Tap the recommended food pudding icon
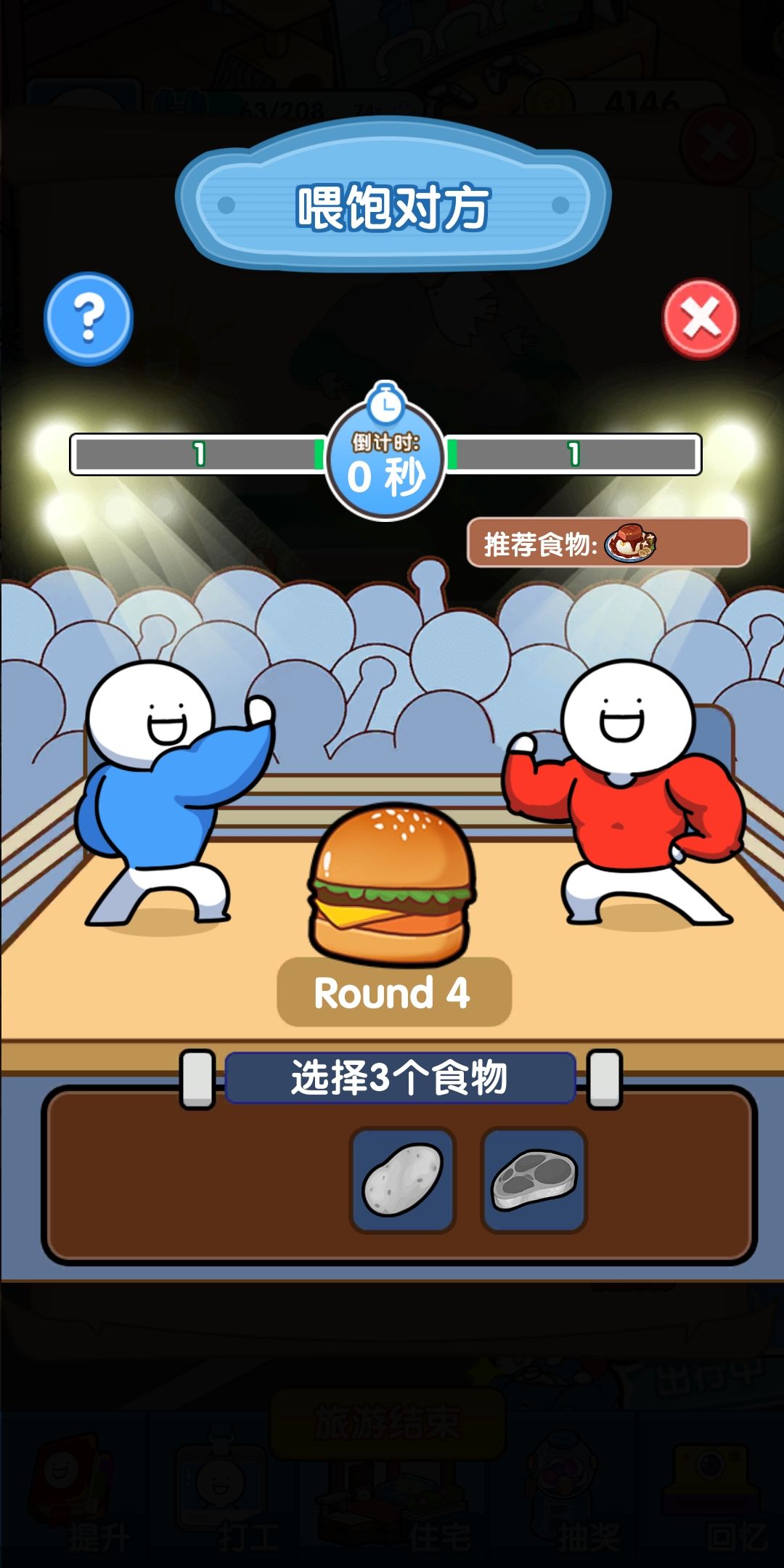The height and width of the screenshot is (1568, 784). click(x=631, y=543)
